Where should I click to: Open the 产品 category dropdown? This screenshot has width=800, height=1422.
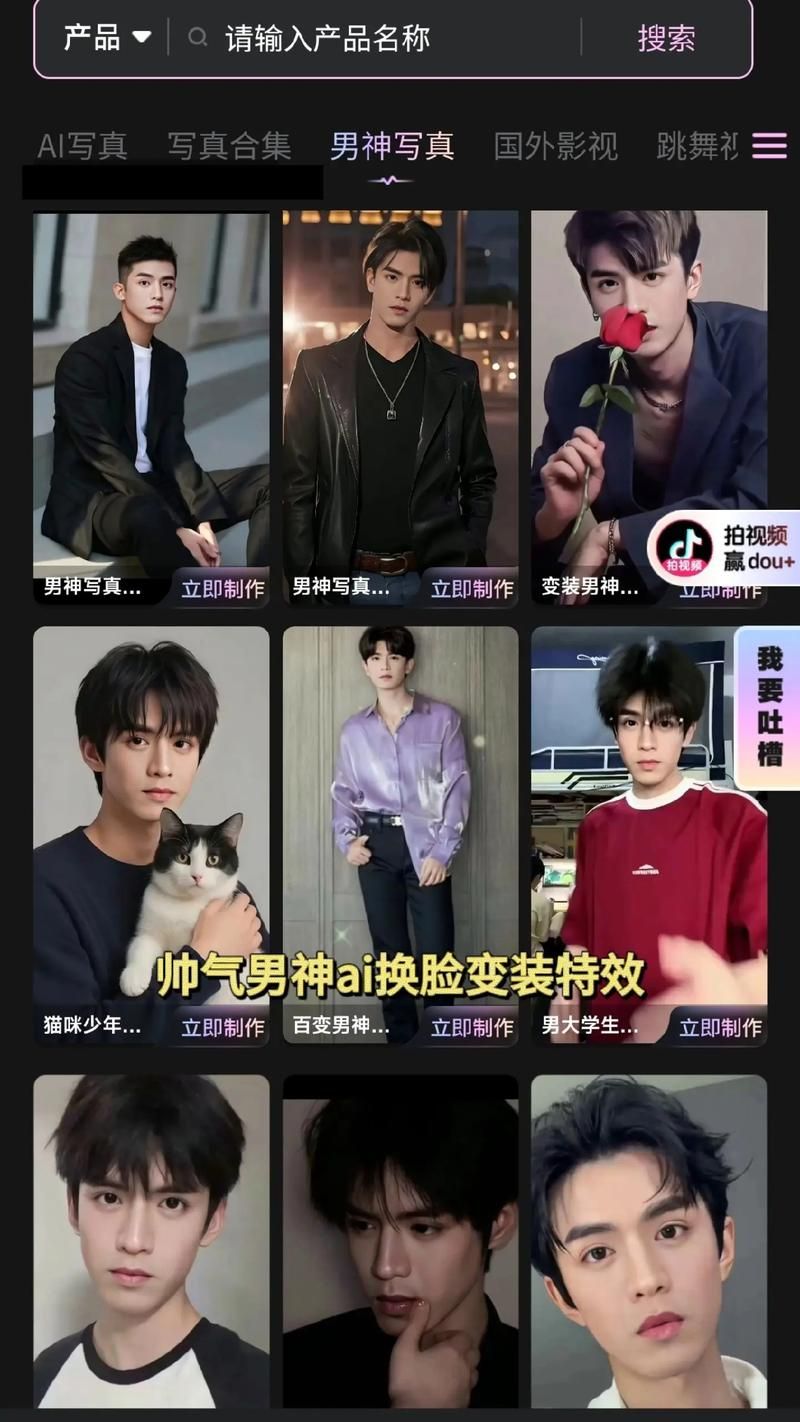tap(107, 38)
